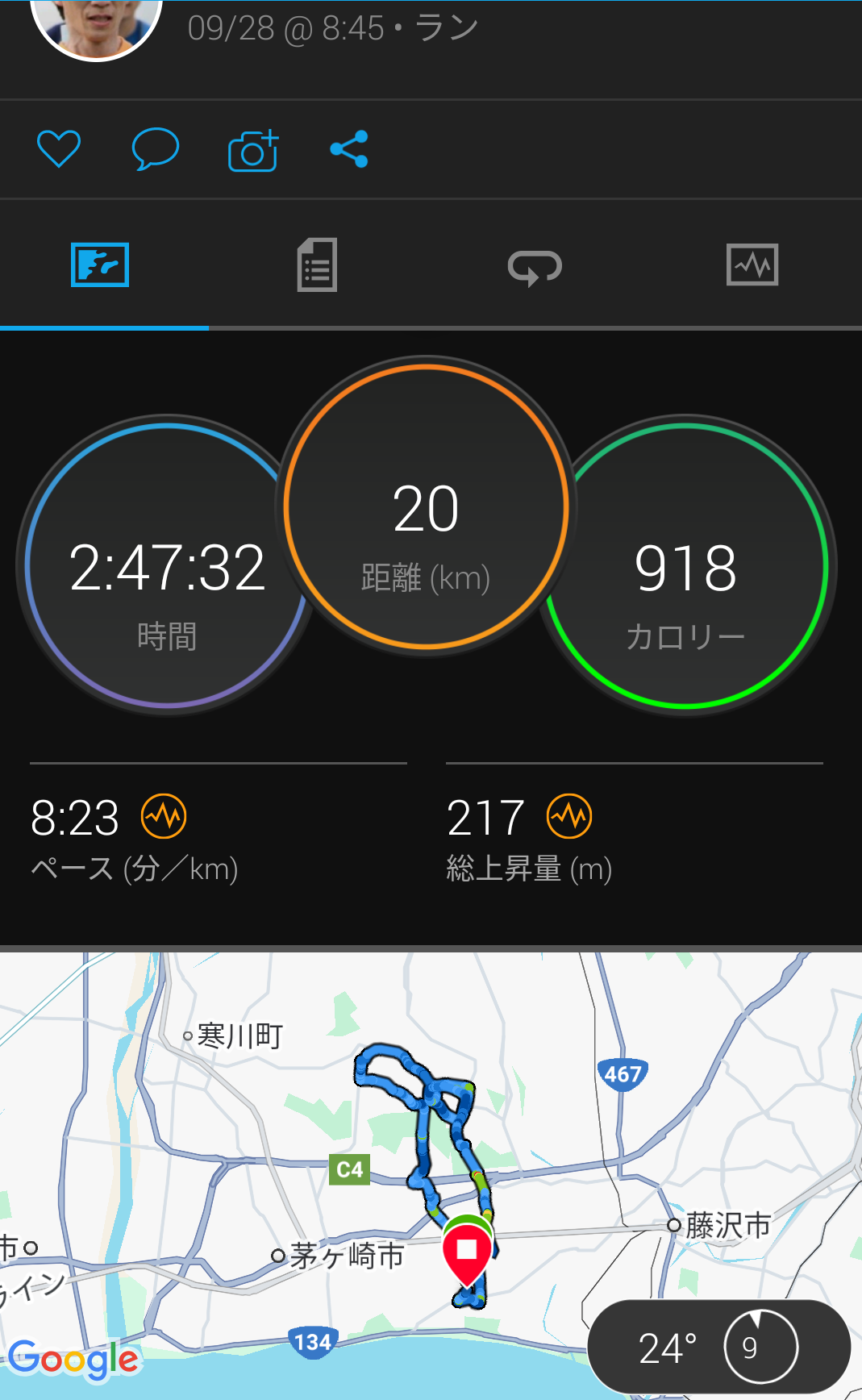The width and height of the screenshot is (862, 1400).
Task: Switch to the charts tab
Action: (752, 265)
